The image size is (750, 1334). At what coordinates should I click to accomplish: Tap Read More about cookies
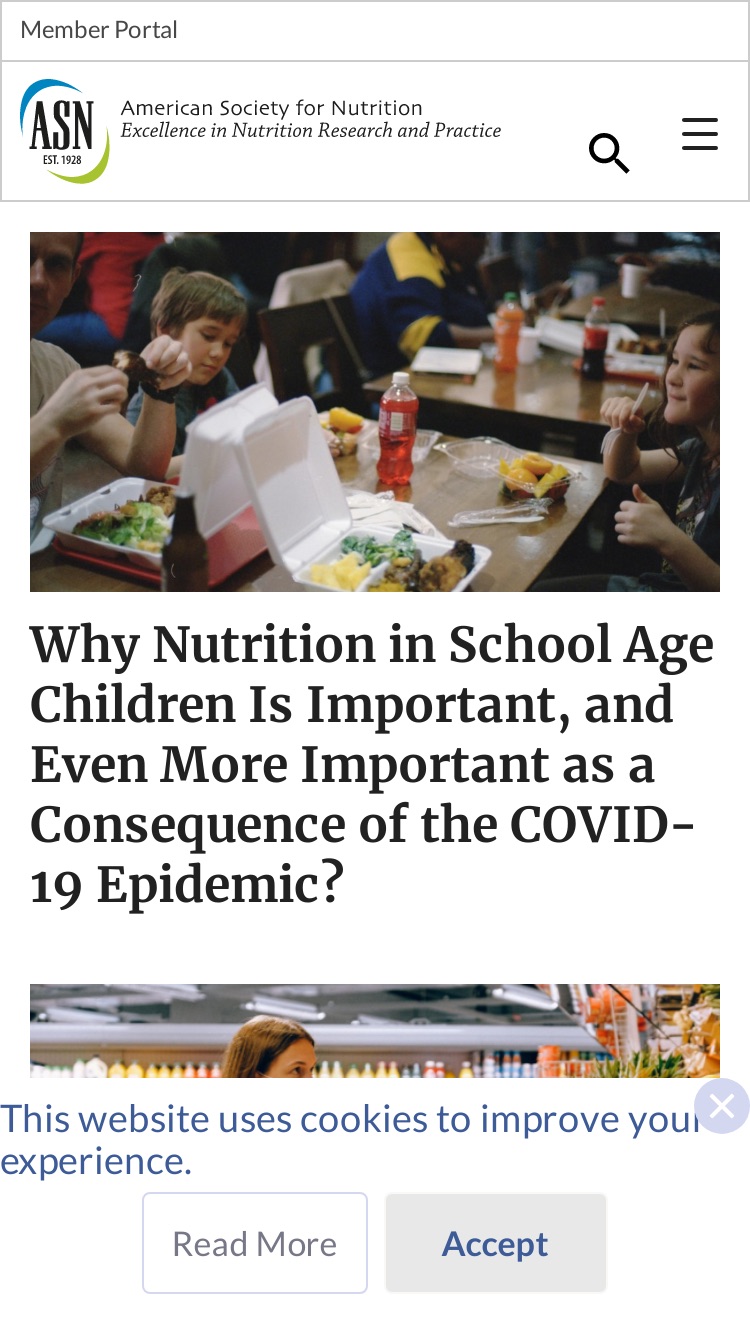[255, 1243]
